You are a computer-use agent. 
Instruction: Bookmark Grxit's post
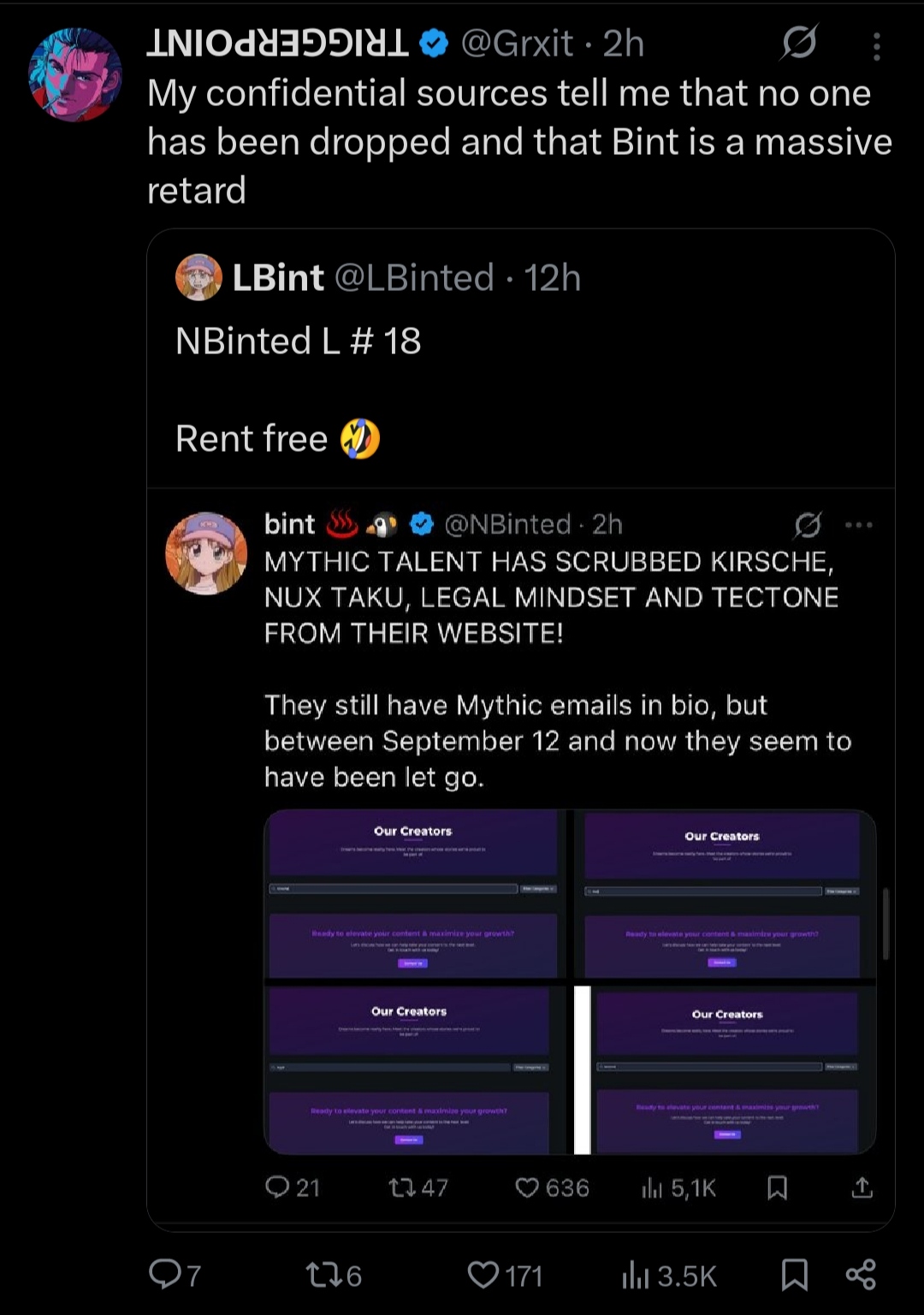coord(794,1275)
